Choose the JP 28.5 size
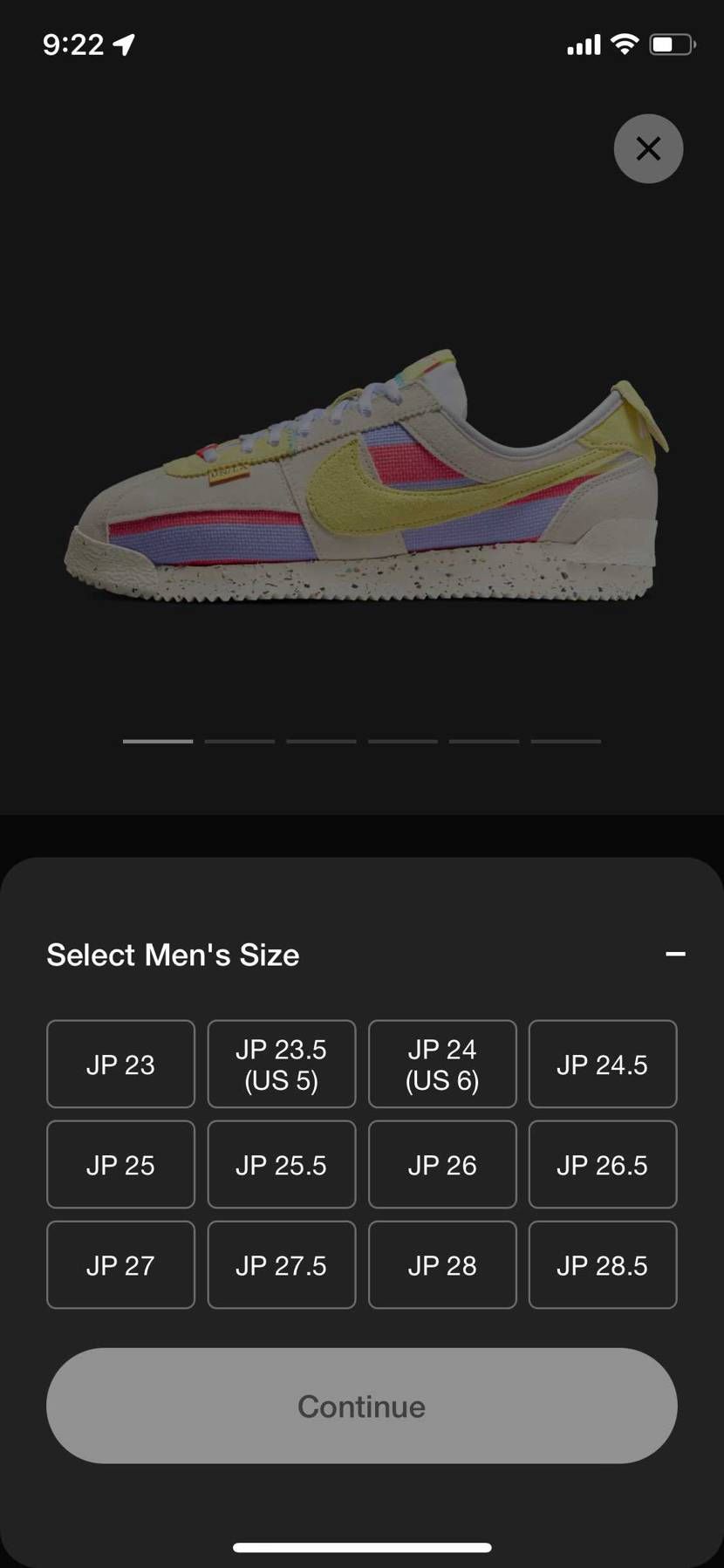Viewport: 724px width, 1568px height. [x=603, y=1264]
